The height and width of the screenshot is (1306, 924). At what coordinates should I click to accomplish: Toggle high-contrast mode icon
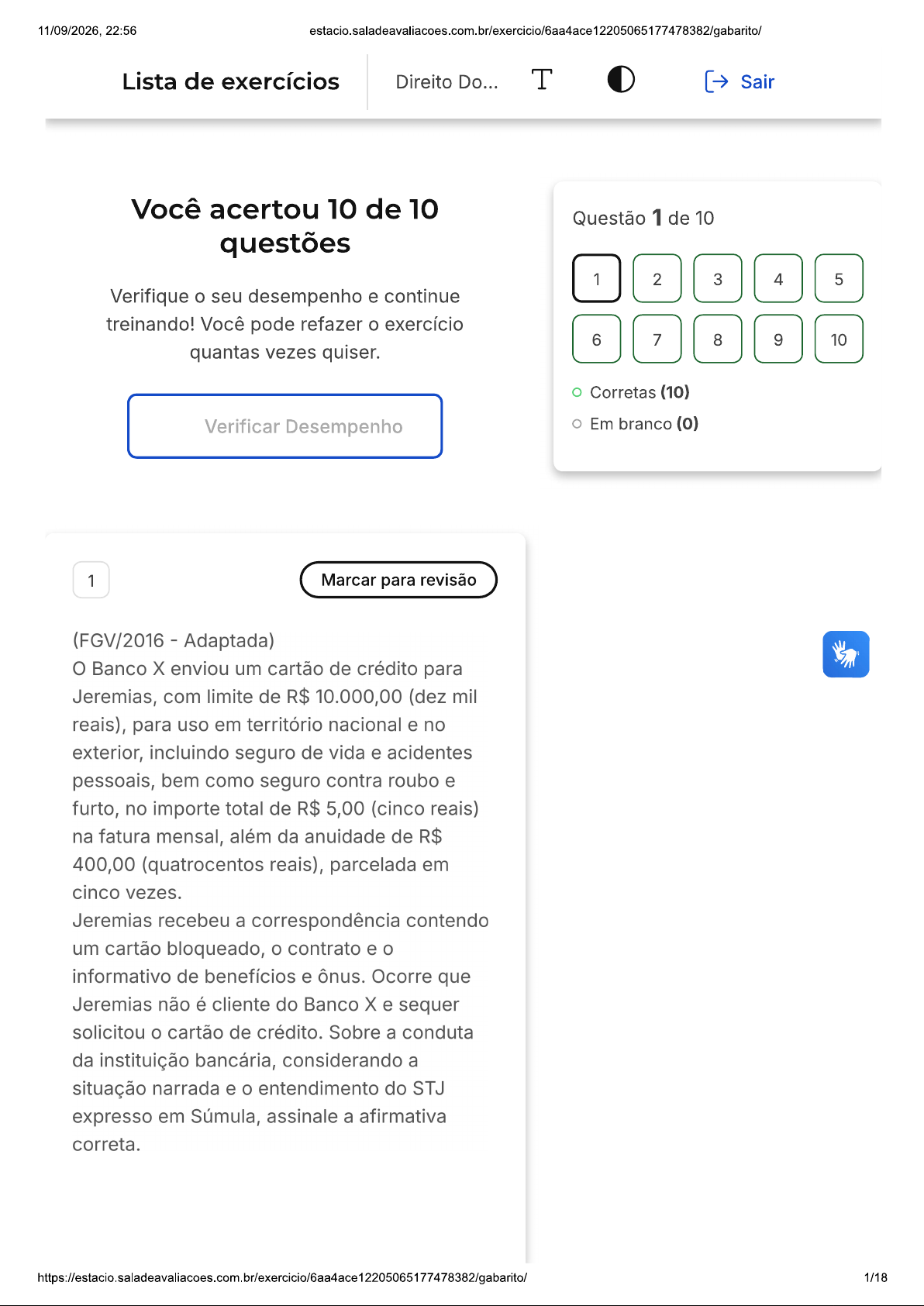(x=621, y=79)
